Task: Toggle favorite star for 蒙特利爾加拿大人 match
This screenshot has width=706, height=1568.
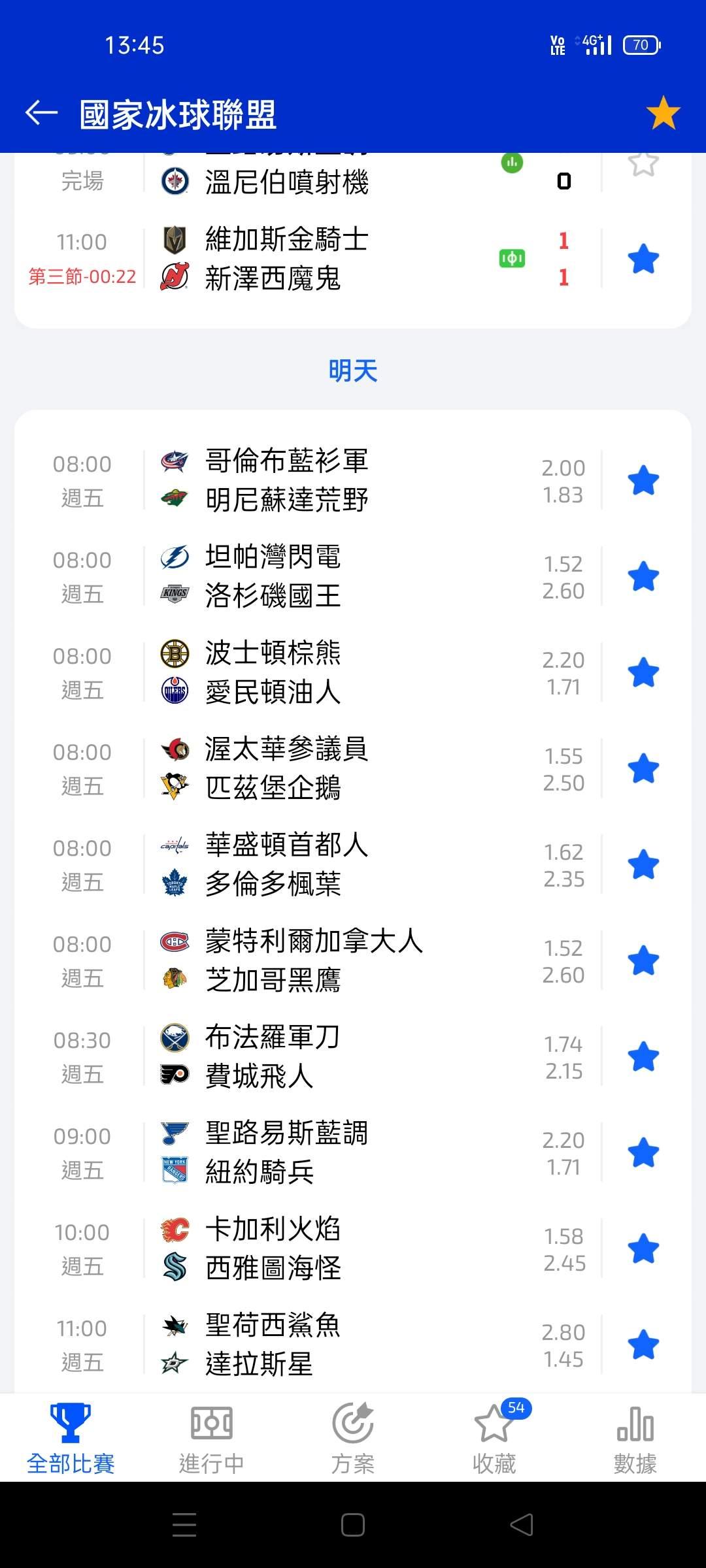Action: 643,961
